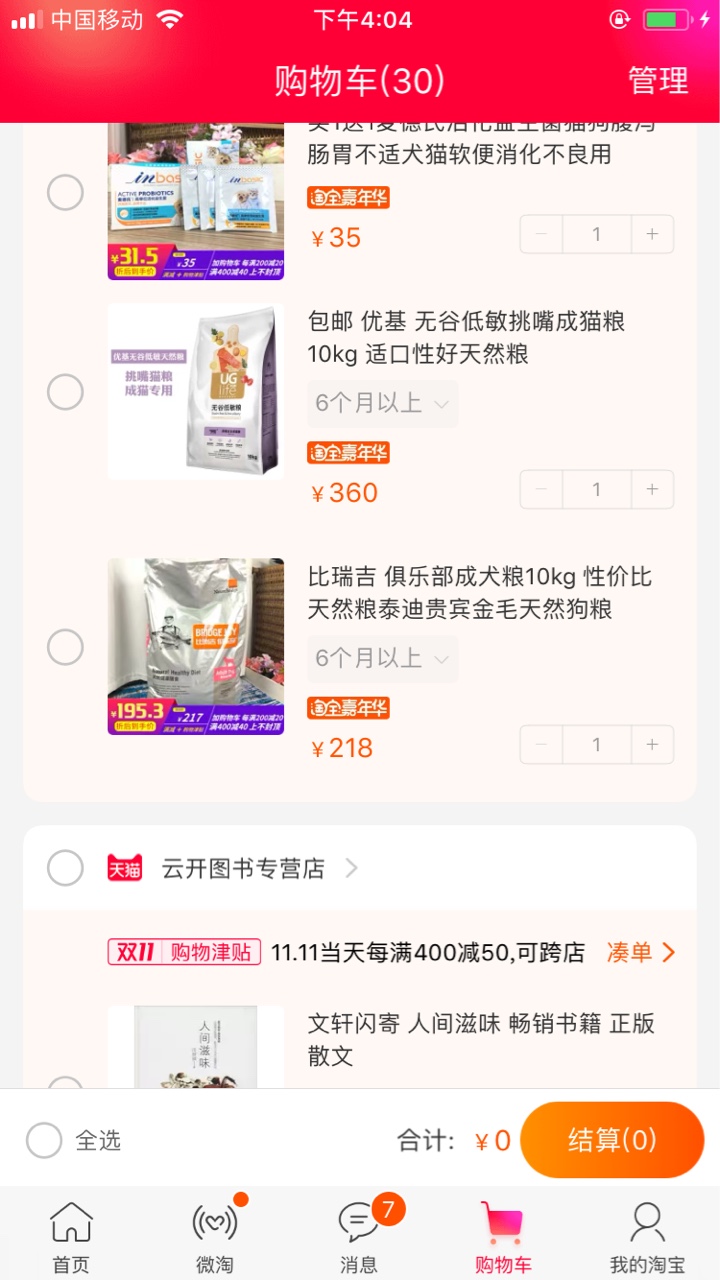The height and width of the screenshot is (1280, 720).
Task: Toggle the 全选 select-all checkbox
Action: click(44, 1140)
